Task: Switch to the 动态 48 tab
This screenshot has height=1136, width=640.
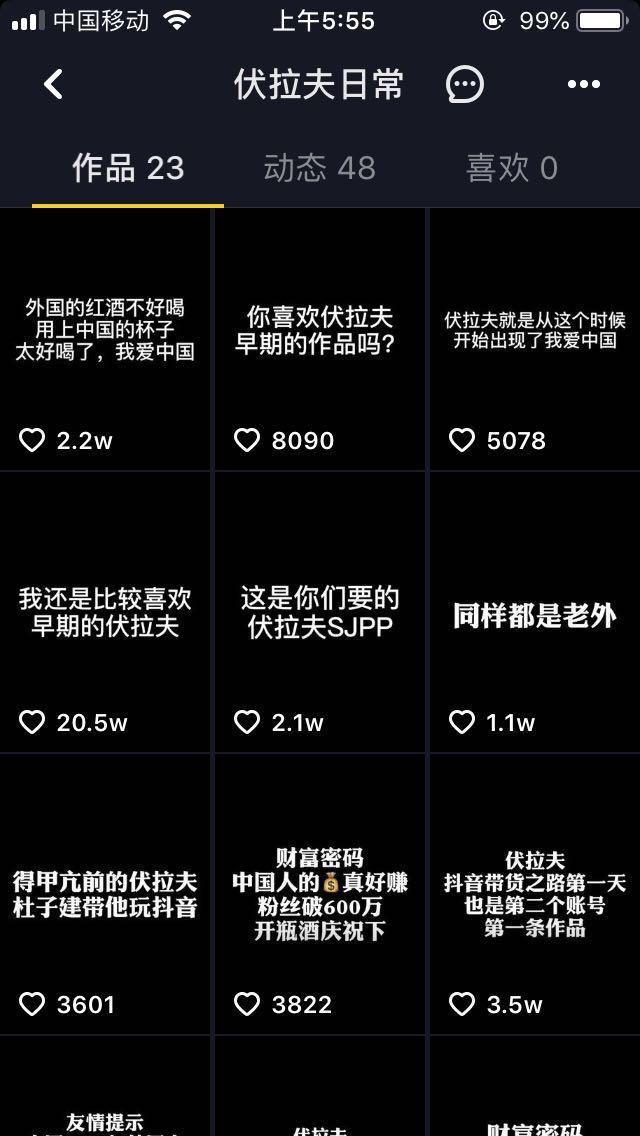Action: pos(319,168)
